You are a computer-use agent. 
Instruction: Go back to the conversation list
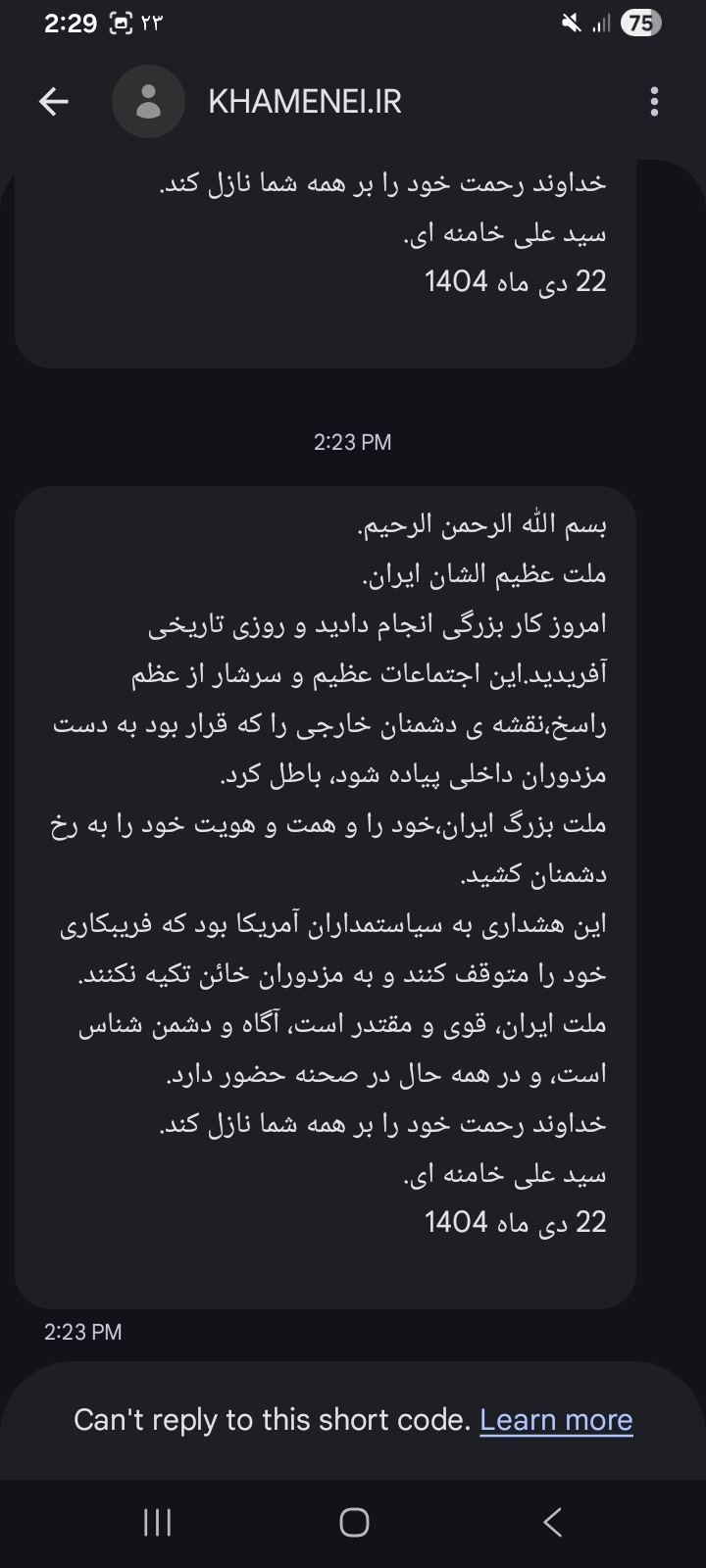[54, 101]
